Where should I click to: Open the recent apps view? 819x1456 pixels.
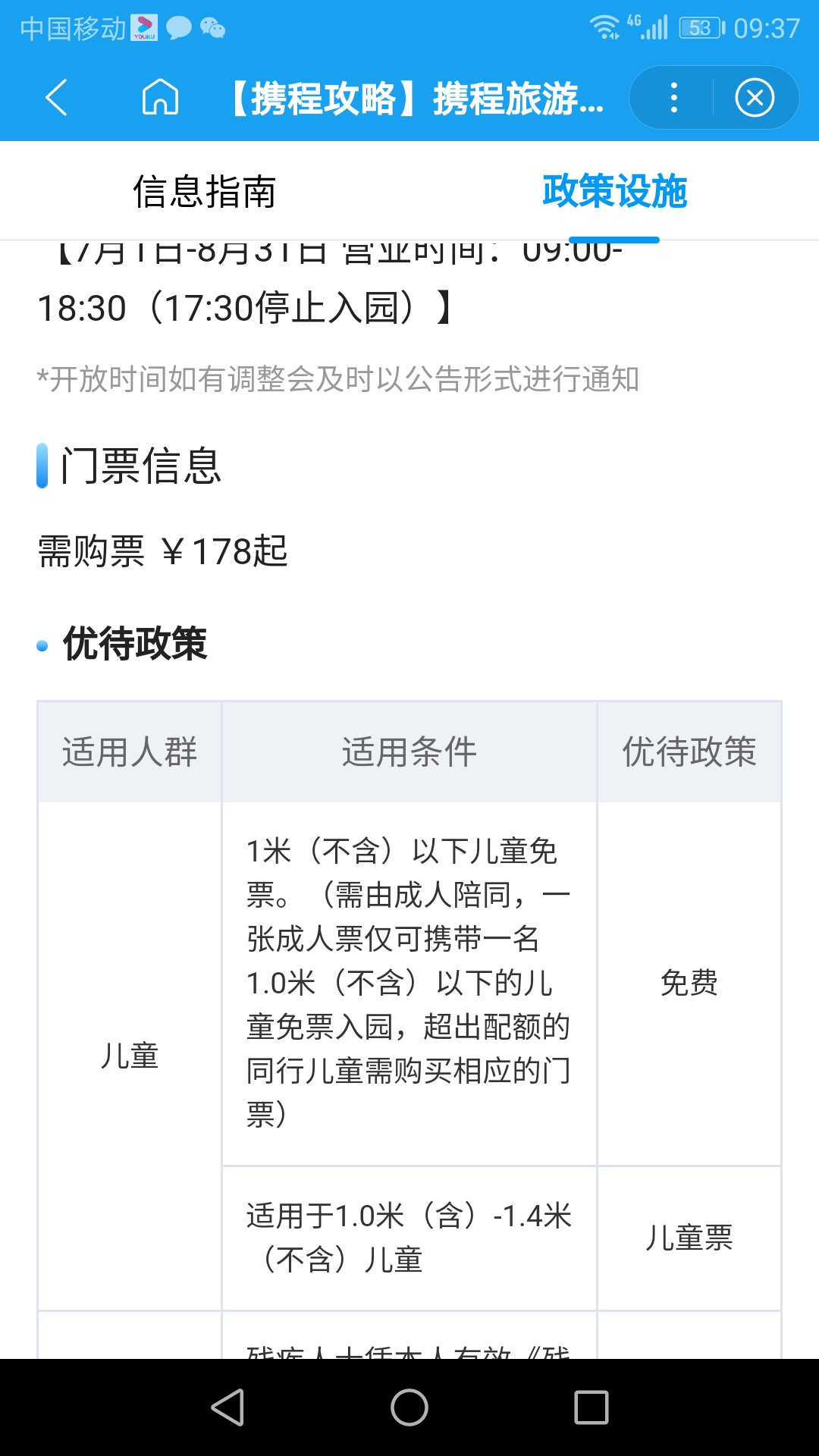(x=591, y=1407)
